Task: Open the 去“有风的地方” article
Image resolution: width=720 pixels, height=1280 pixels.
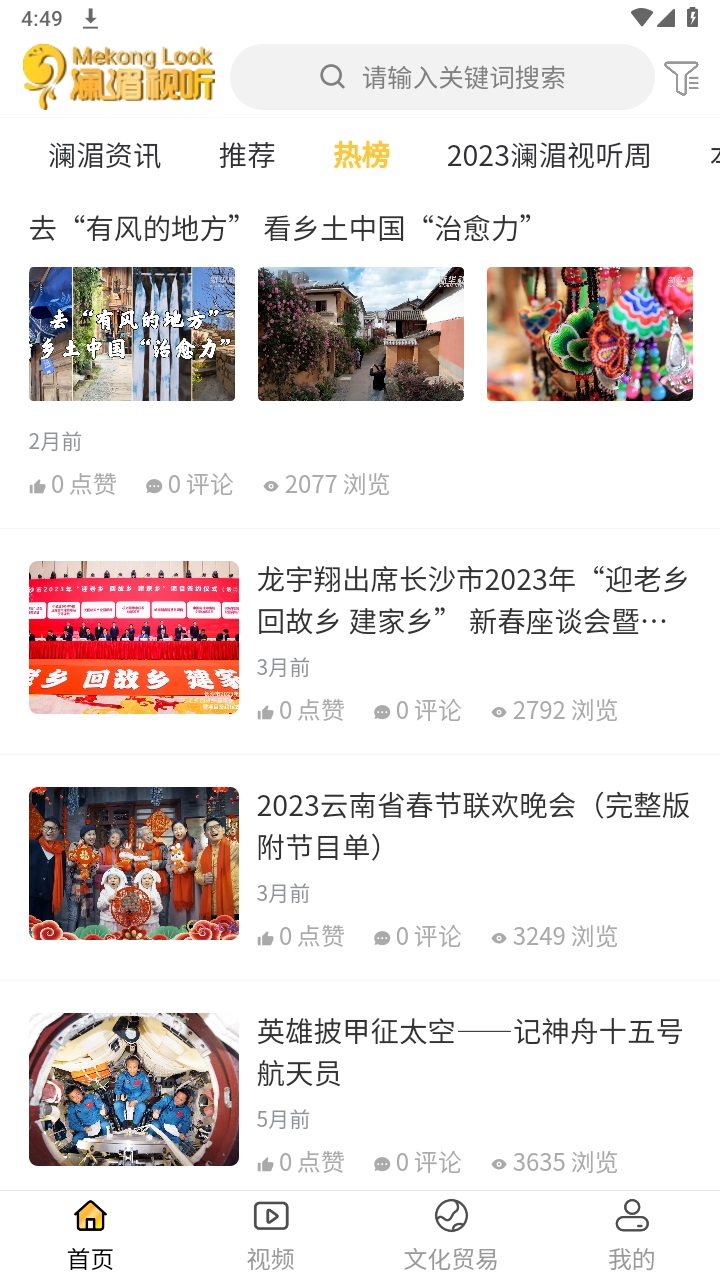Action: [x=280, y=229]
